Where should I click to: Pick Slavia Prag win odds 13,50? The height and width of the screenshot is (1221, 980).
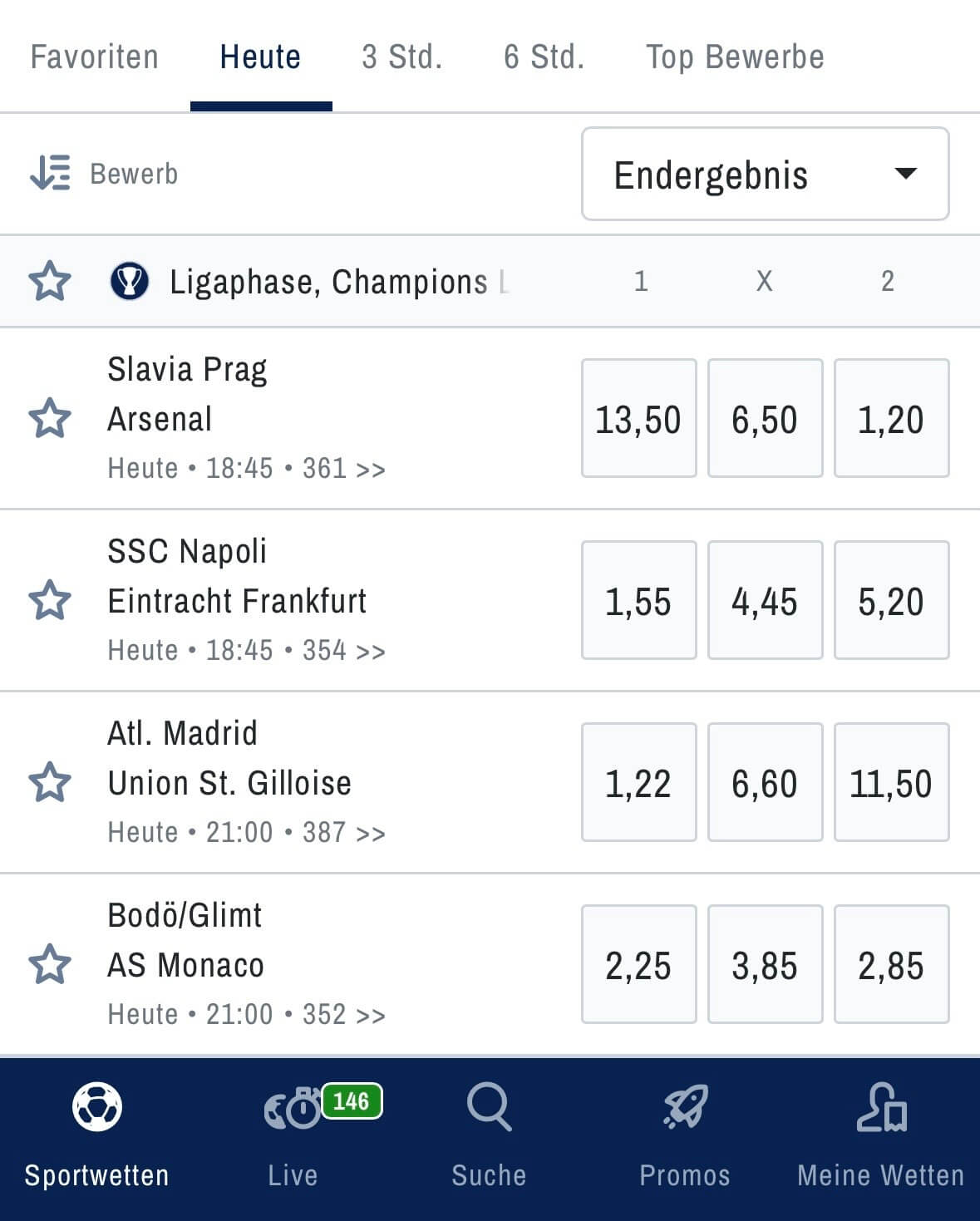point(638,418)
